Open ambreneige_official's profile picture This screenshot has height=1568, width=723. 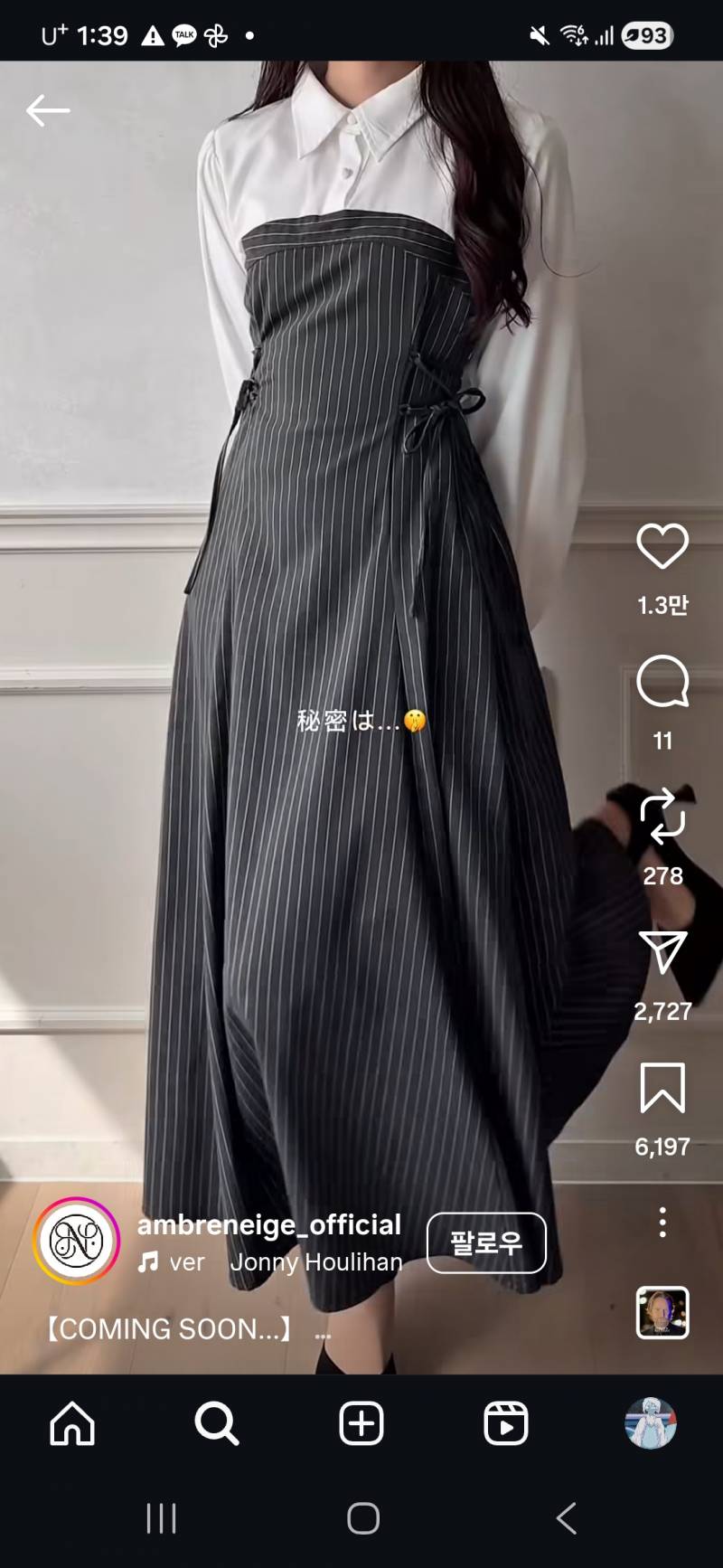77,1241
